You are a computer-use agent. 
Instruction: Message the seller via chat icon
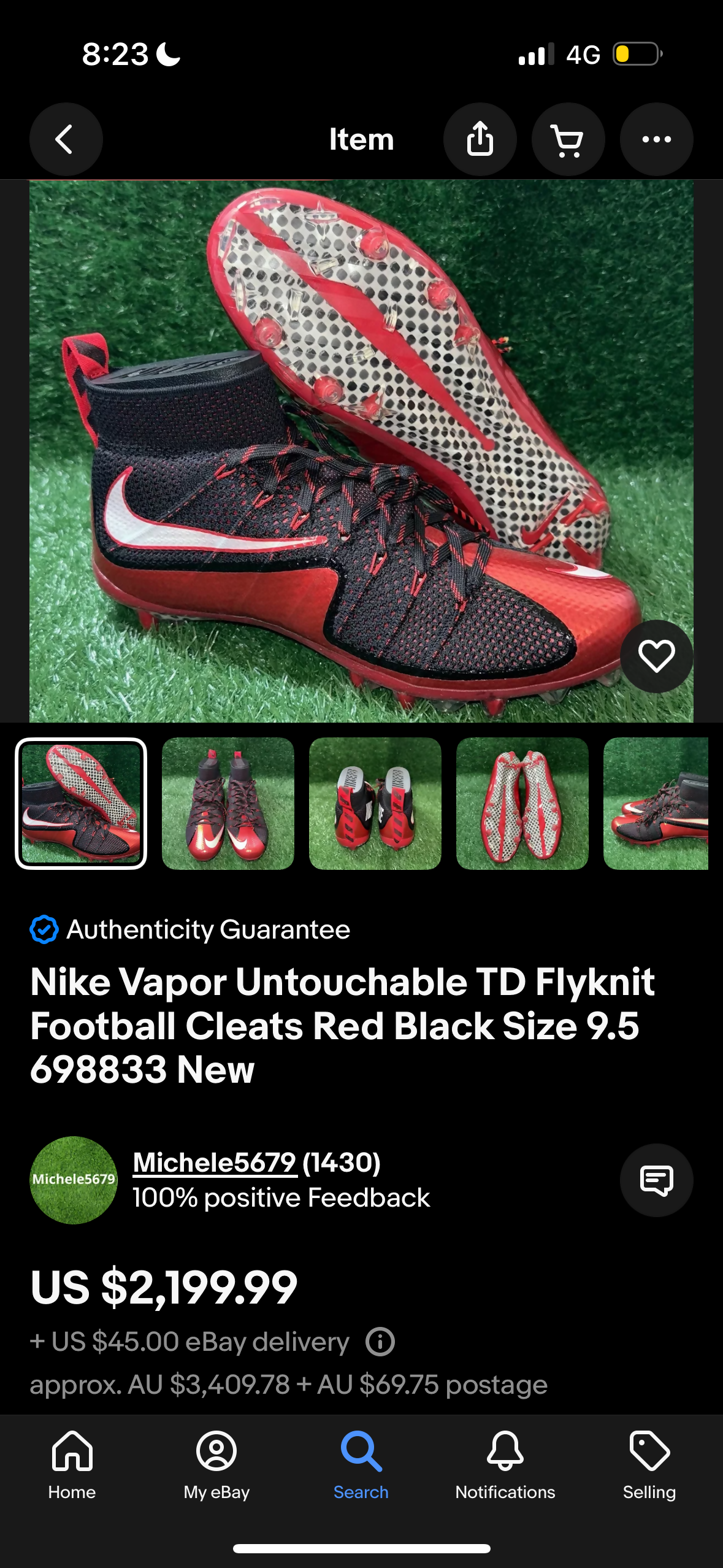coord(656,1180)
